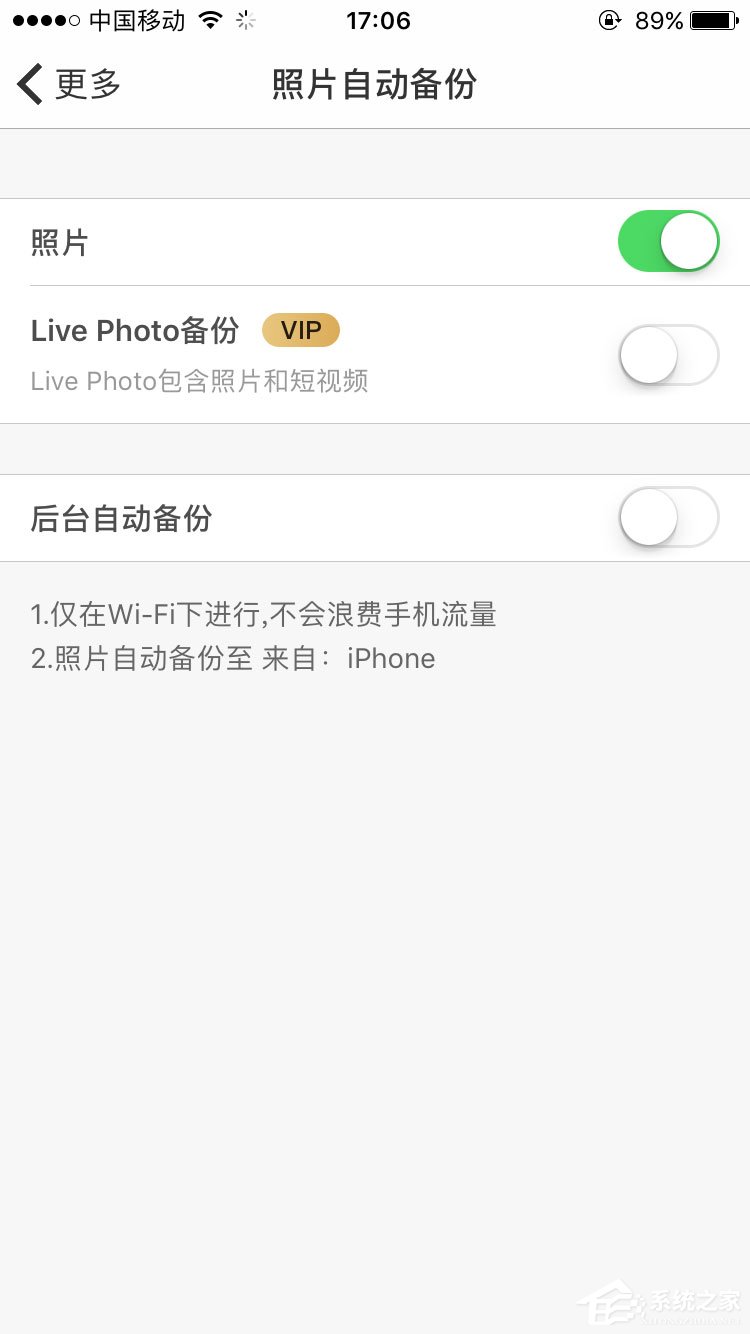Tap the 照片 row label
Image resolution: width=750 pixels, height=1334 pixels.
(60, 241)
